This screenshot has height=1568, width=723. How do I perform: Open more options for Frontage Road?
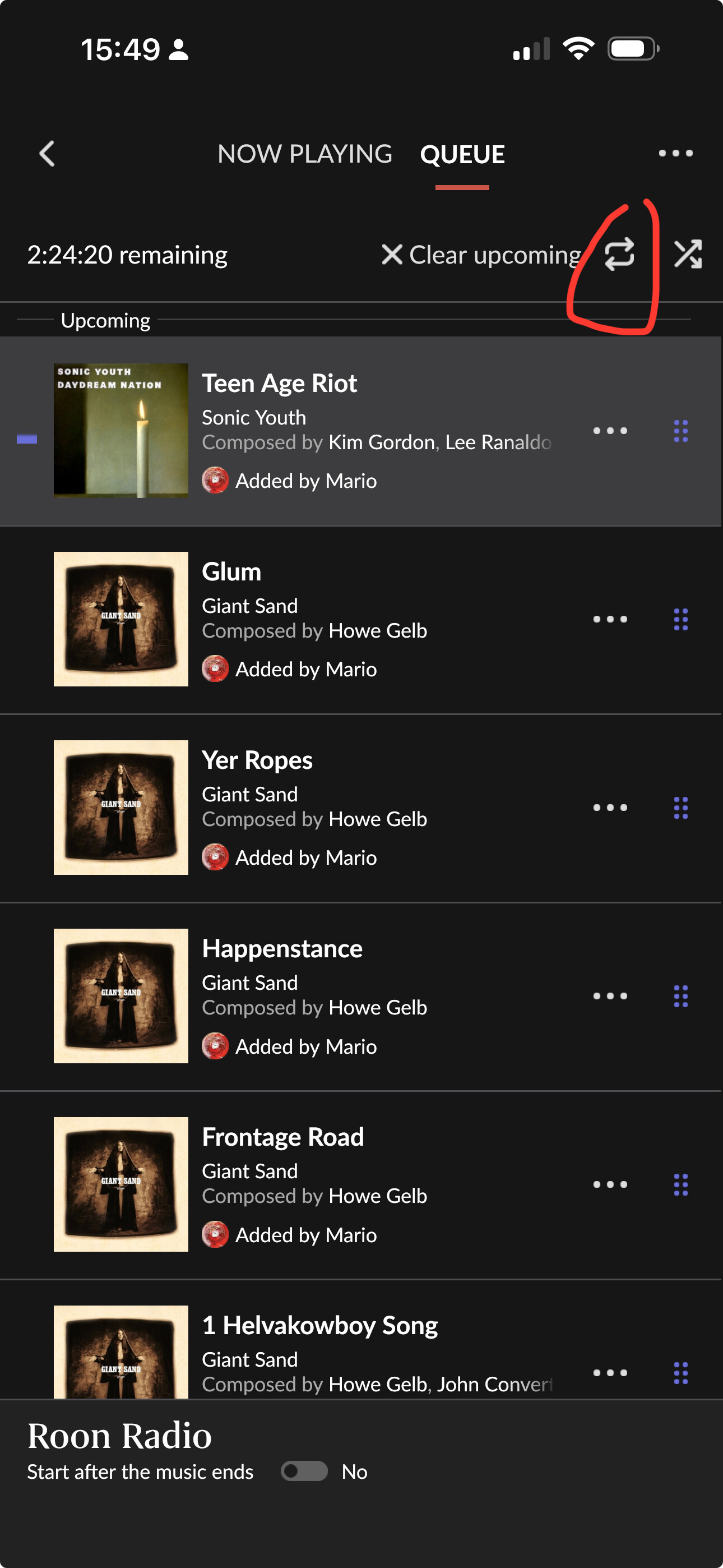pyautogui.click(x=610, y=1184)
